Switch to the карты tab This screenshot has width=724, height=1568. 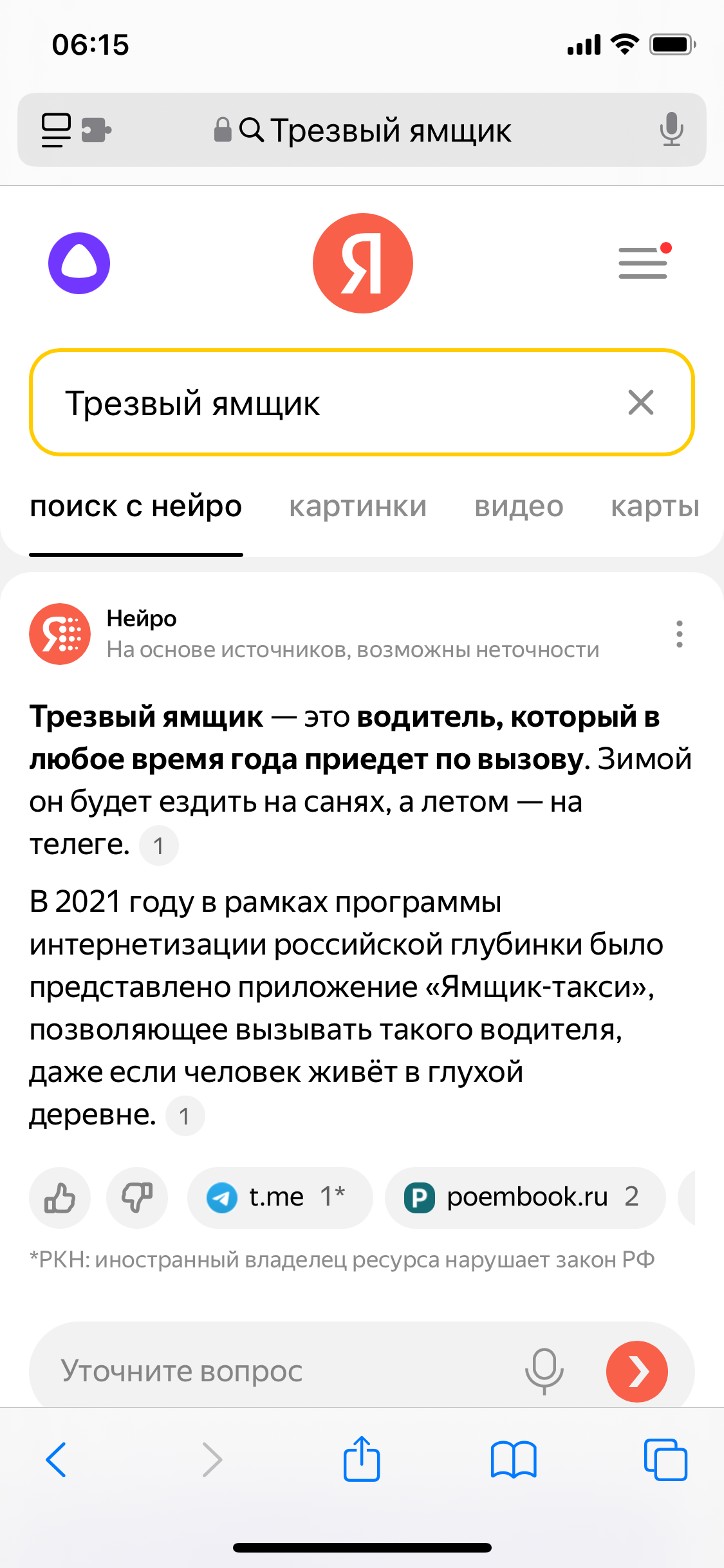654,507
